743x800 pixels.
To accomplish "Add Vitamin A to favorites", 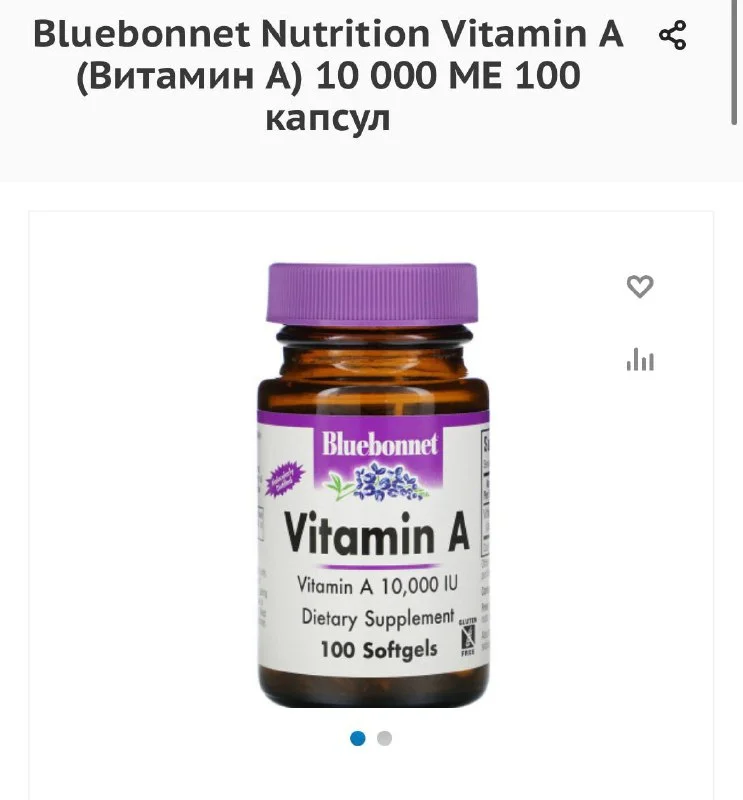I will [640, 287].
